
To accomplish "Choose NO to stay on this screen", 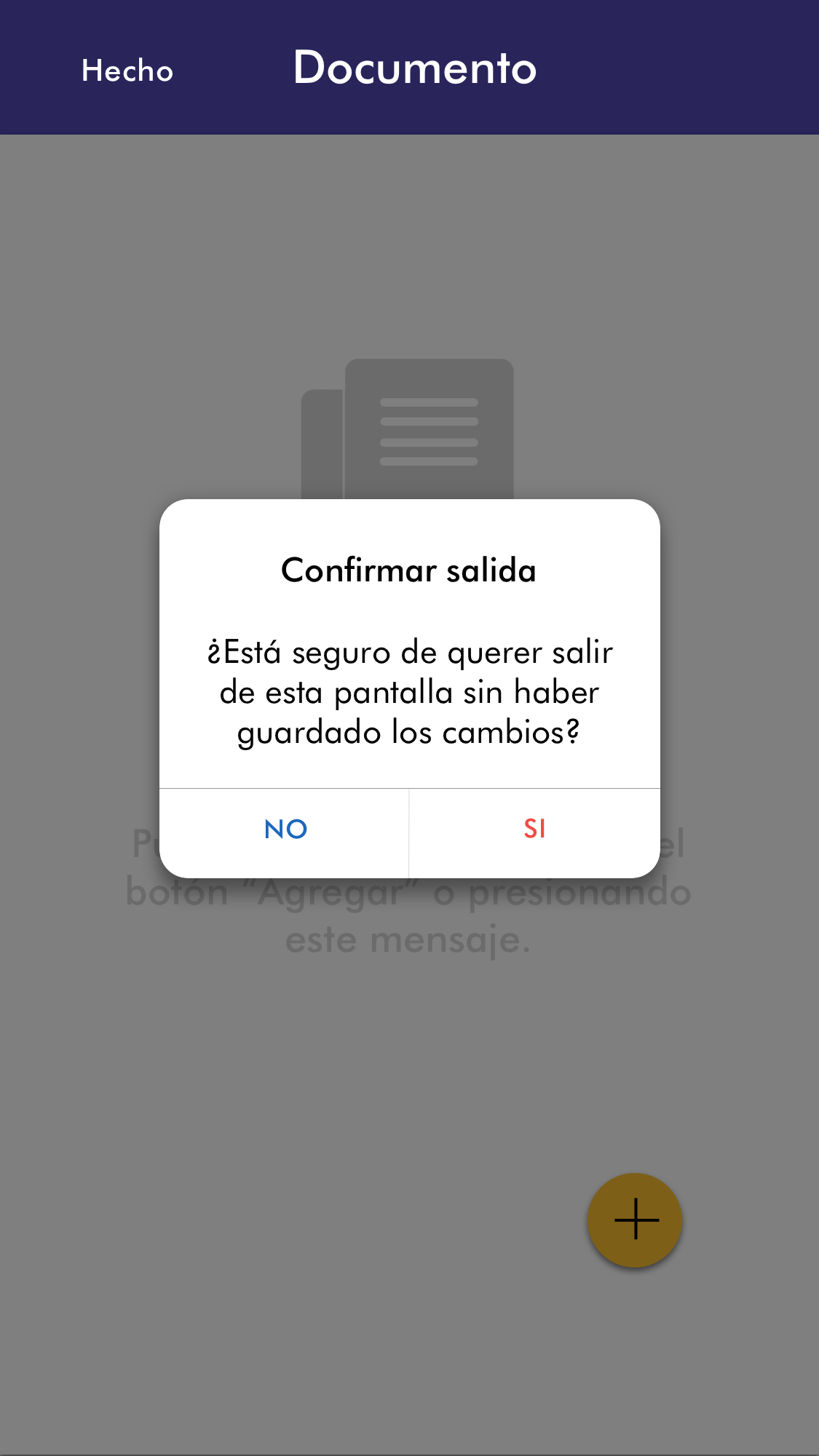I will pyautogui.click(x=285, y=830).
